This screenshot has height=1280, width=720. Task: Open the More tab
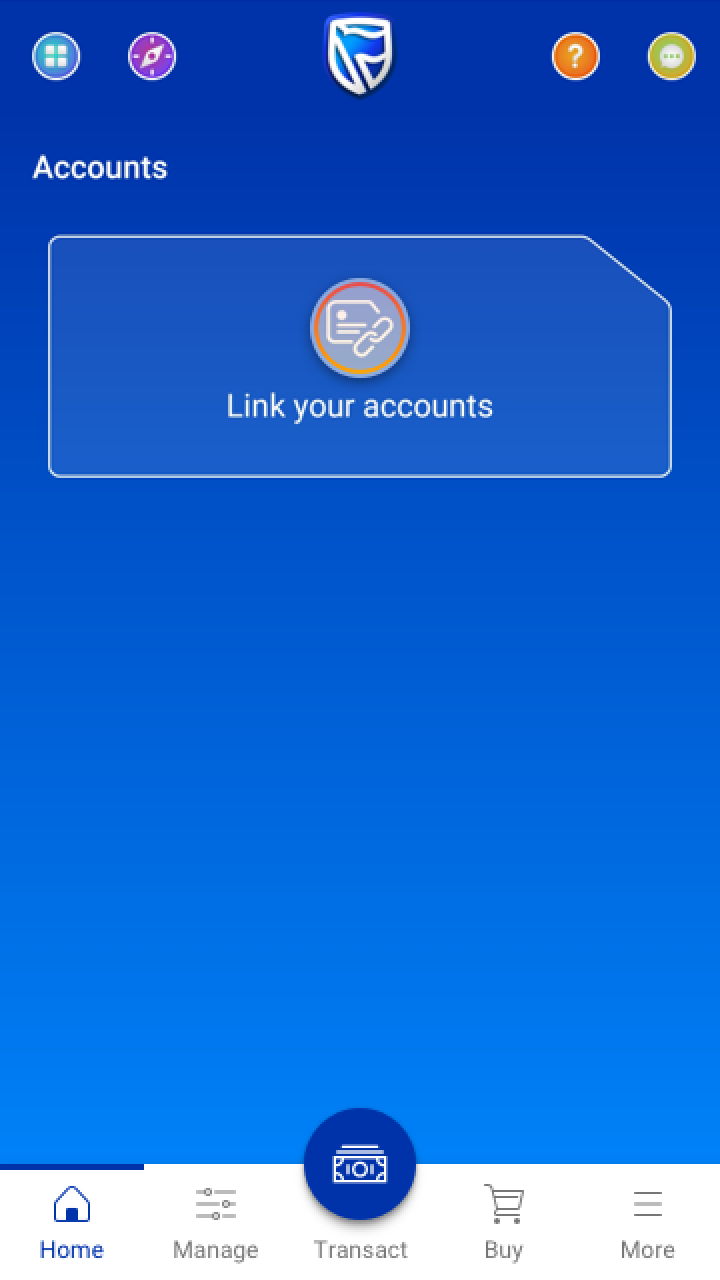(x=647, y=1222)
